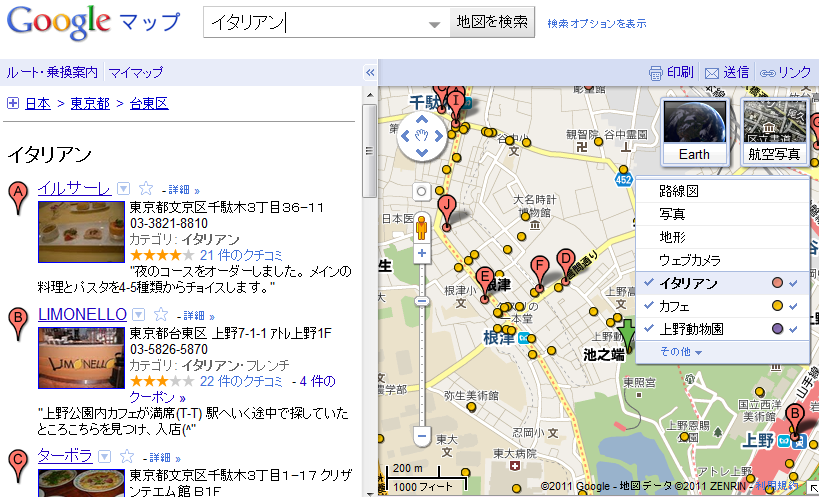Switch to 航空写真 aerial view
The image size is (819, 497).
pos(774,131)
